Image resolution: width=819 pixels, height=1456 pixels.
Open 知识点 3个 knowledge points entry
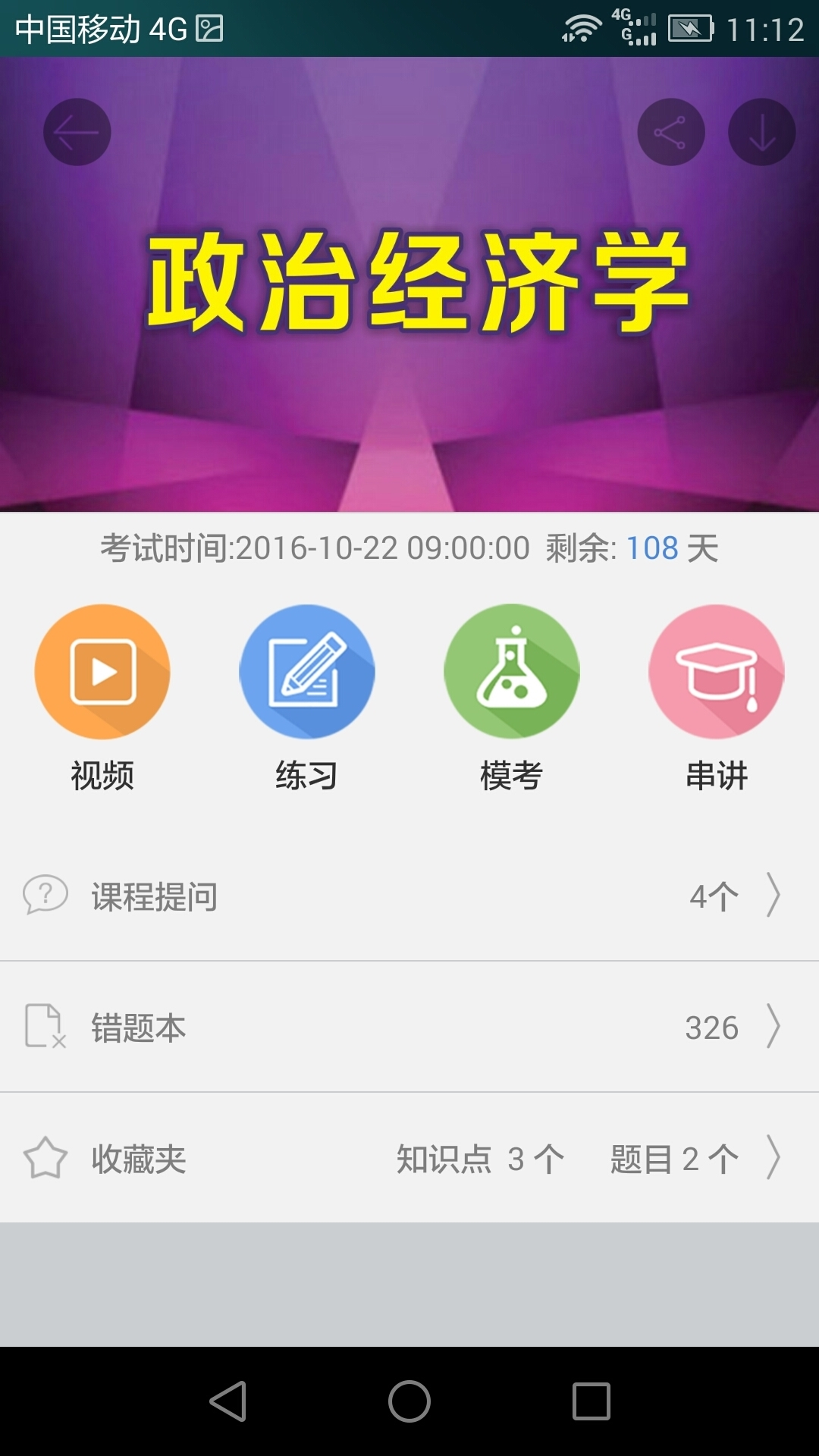pos(478,1159)
